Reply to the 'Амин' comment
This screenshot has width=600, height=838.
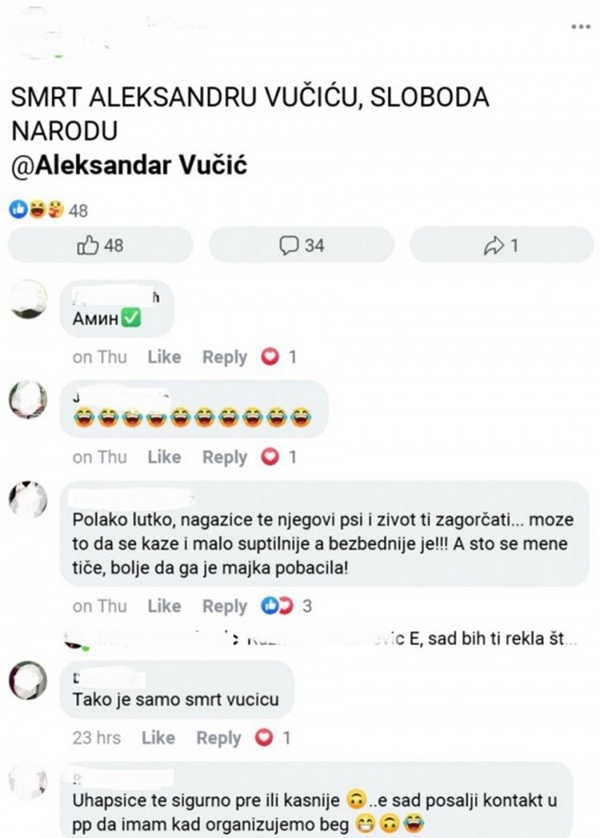pyautogui.click(x=224, y=357)
